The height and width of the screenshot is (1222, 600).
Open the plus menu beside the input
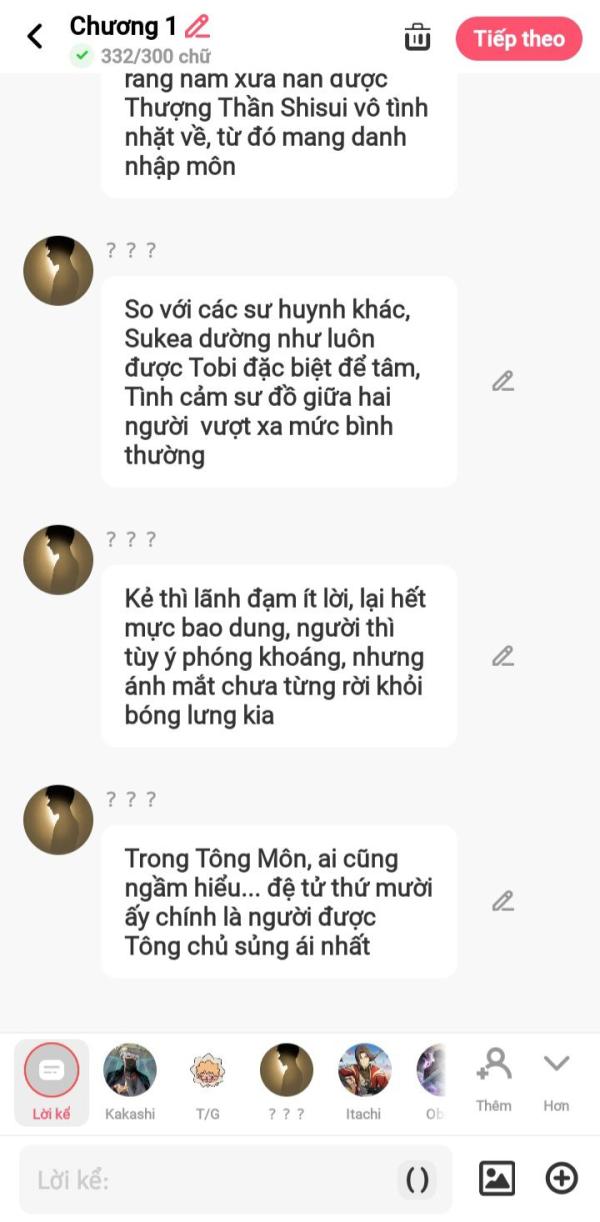point(561,1179)
